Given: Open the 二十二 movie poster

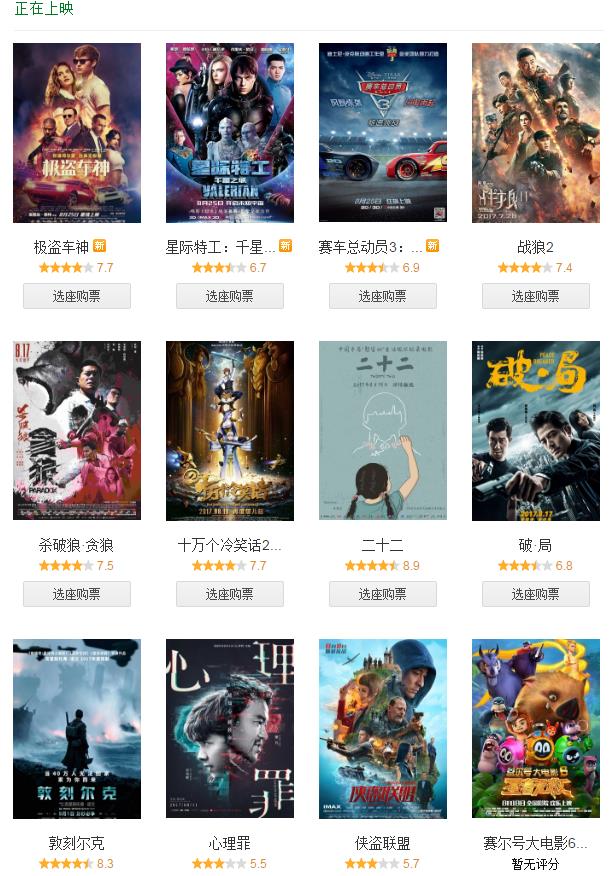Looking at the screenshot, I should pyautogui.click(x=383, y=431).
